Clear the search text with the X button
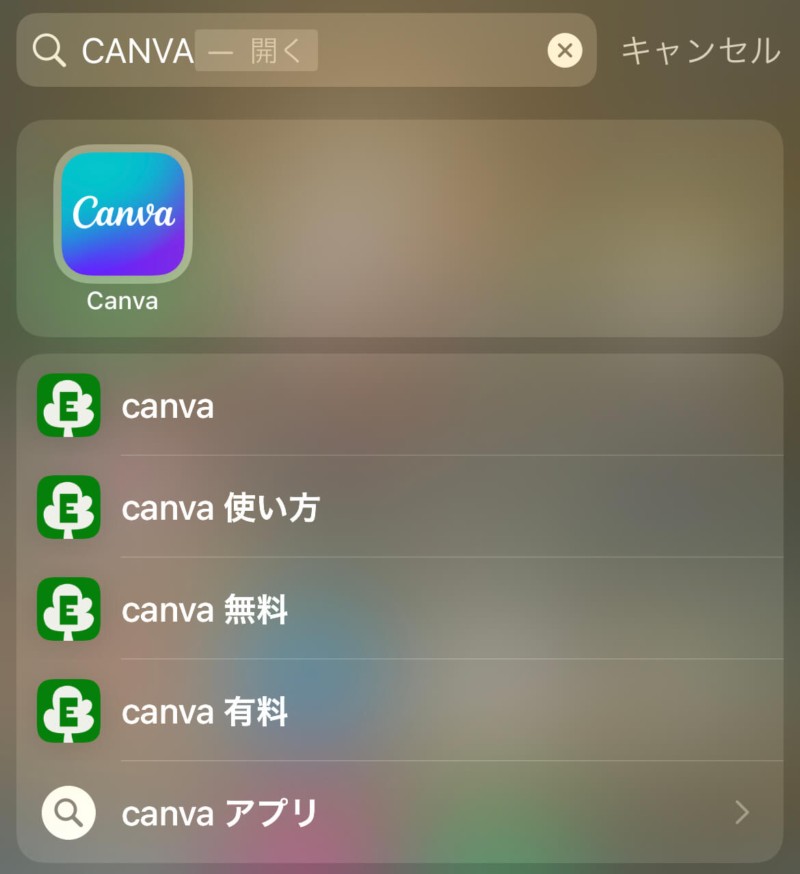800x874 pixels. click(x=565, y=50)
